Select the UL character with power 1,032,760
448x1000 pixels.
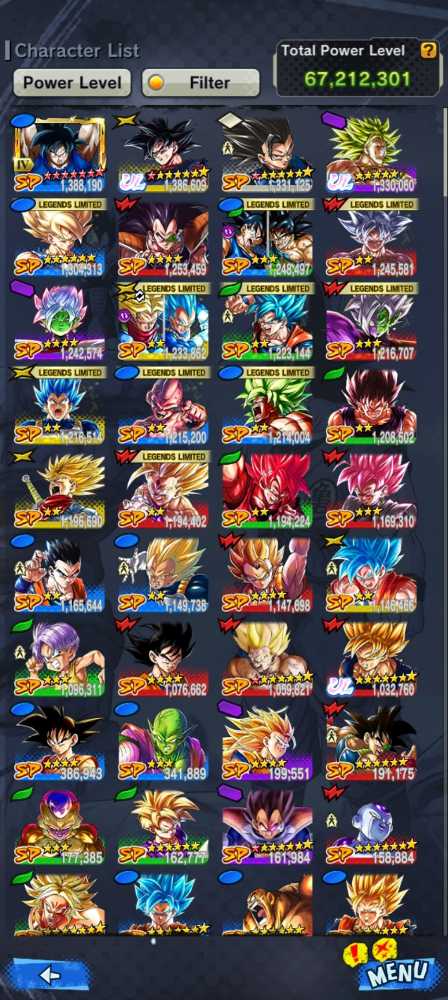(x=371, y=660)
